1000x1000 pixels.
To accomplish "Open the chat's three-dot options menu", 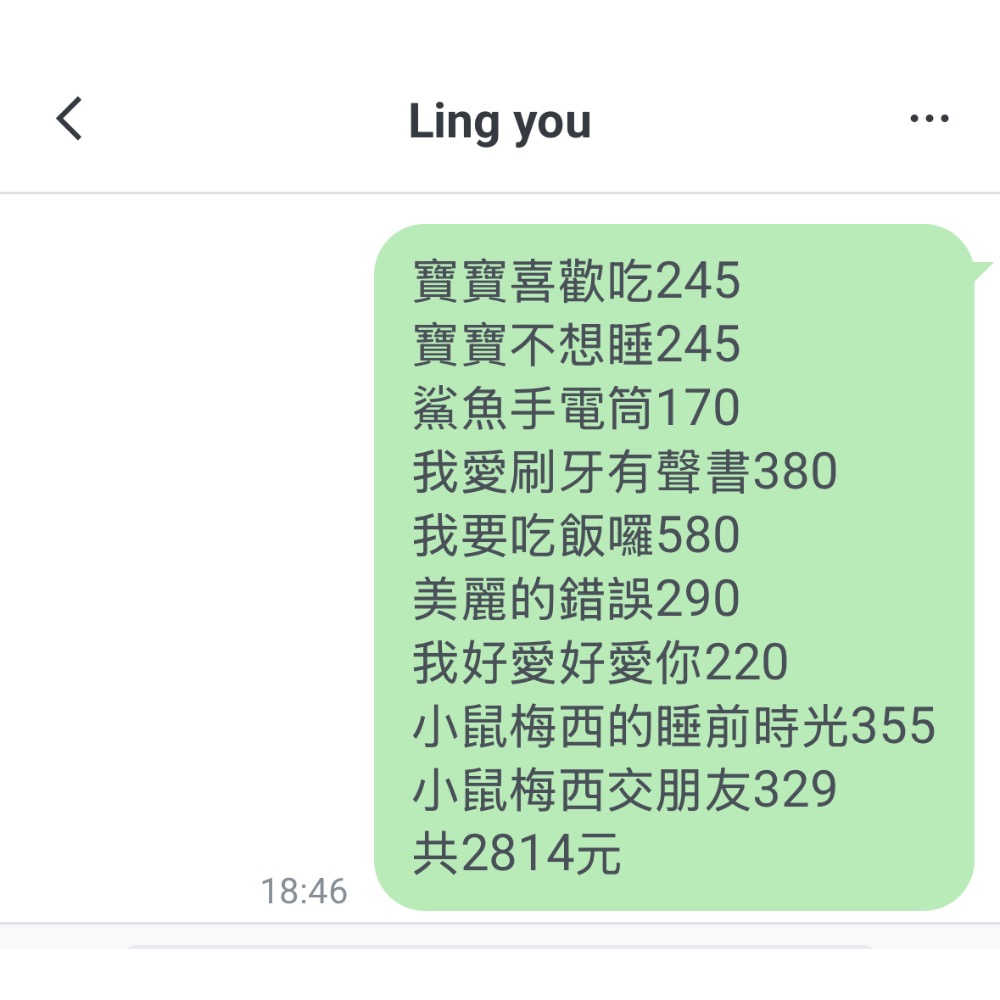I will (x=929, y=119).
